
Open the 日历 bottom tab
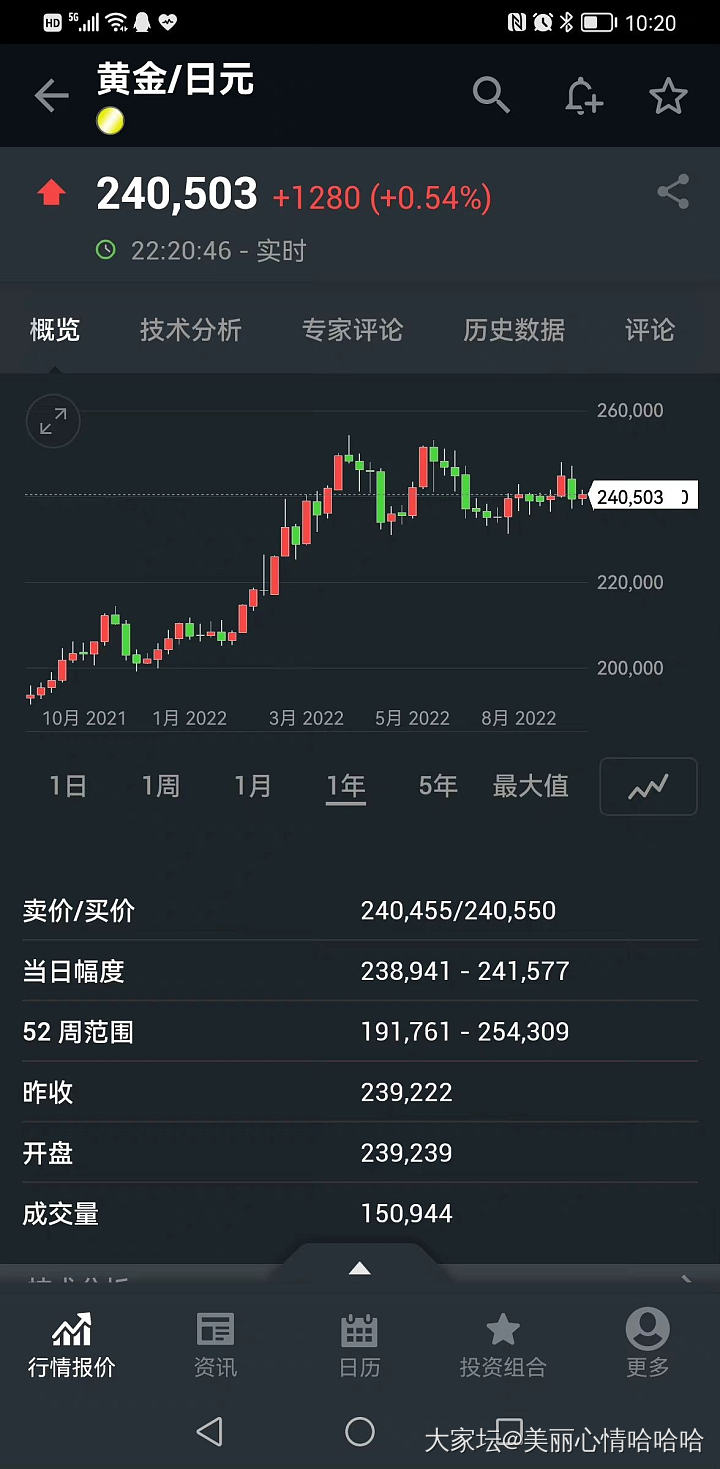tap(359, 1345)
